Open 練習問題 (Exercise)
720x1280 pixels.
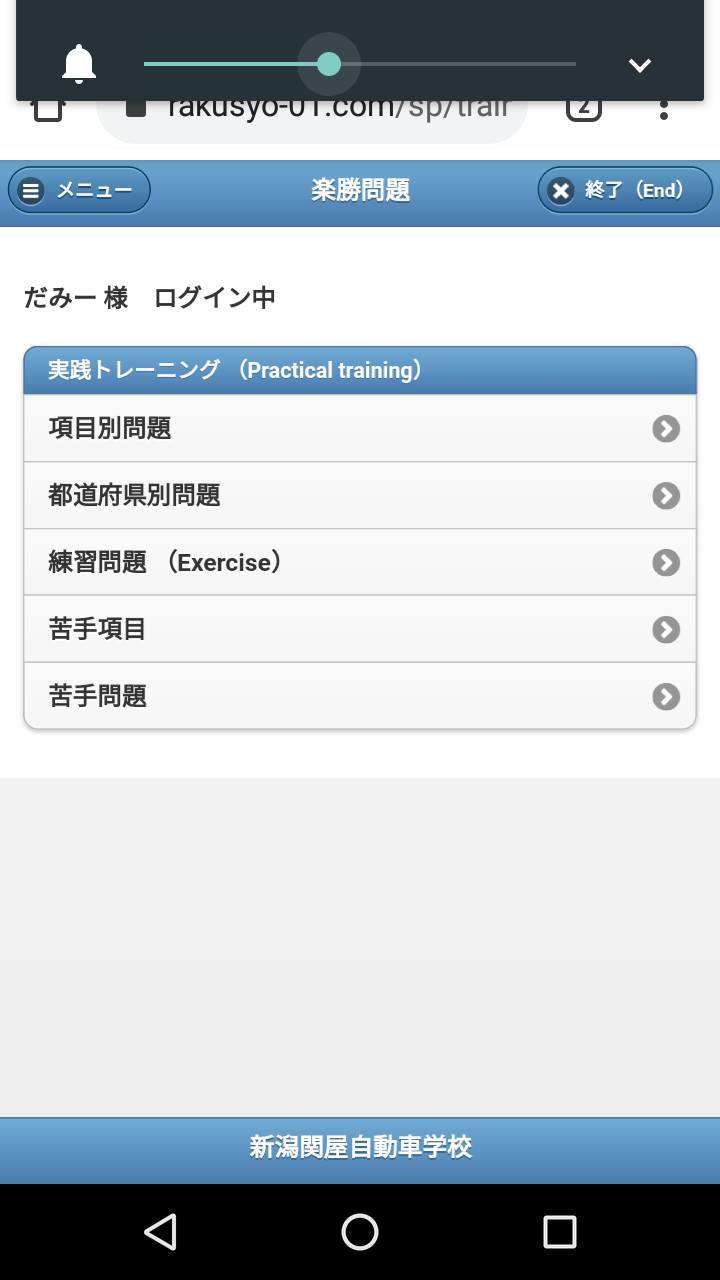[360, 562]
